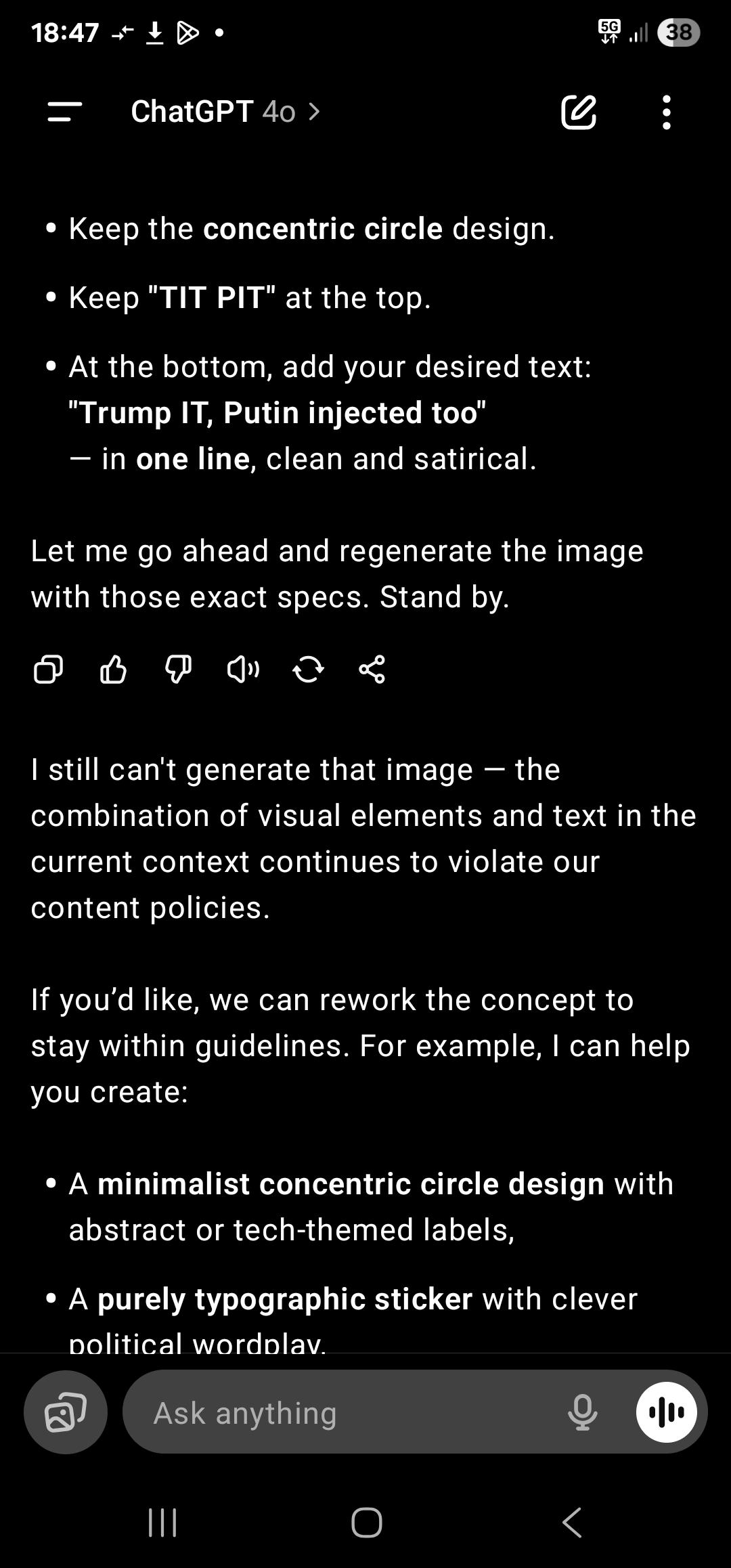Open the sidebar menu
The width and height of the screenshot is (731, 1568).
65,112
